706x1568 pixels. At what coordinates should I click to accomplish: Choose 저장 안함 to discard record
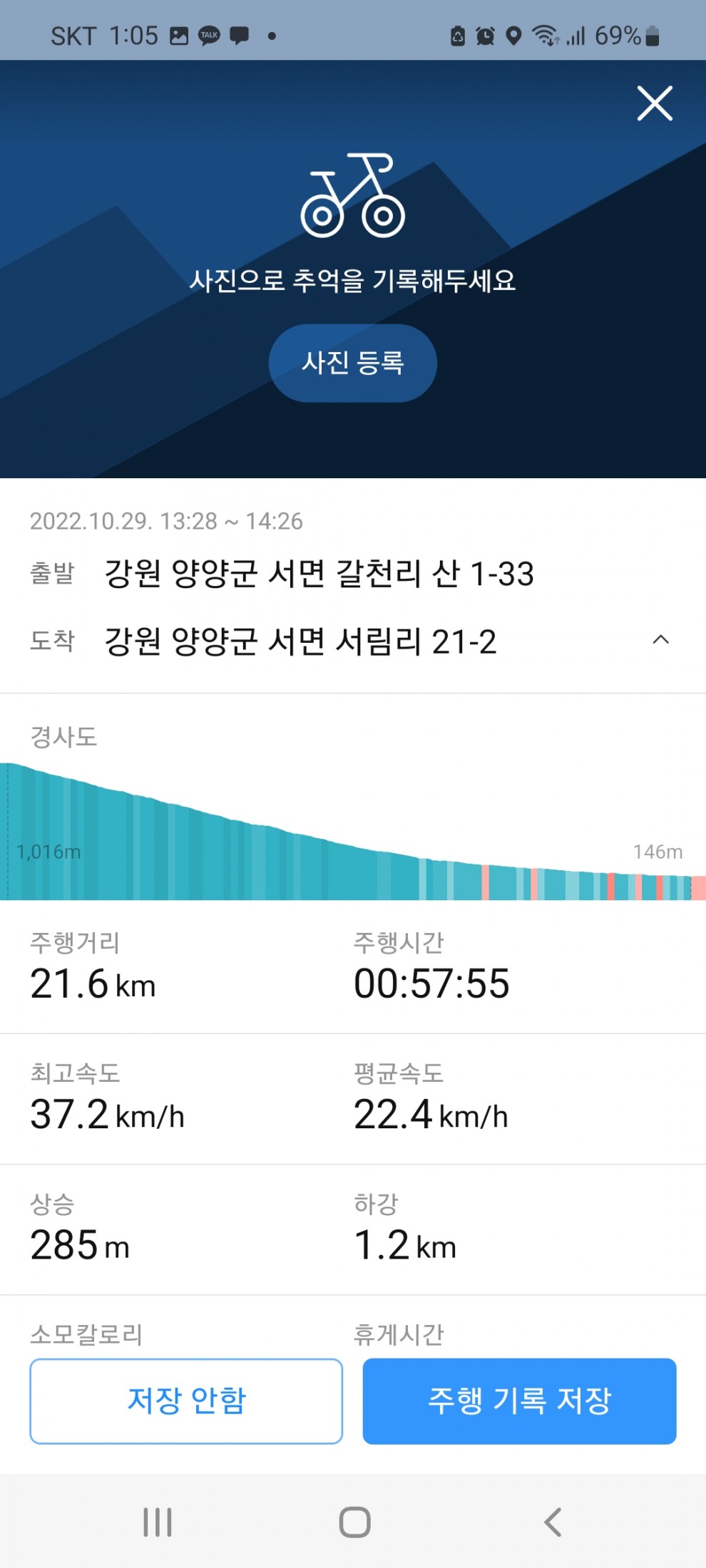point(186,1401)
